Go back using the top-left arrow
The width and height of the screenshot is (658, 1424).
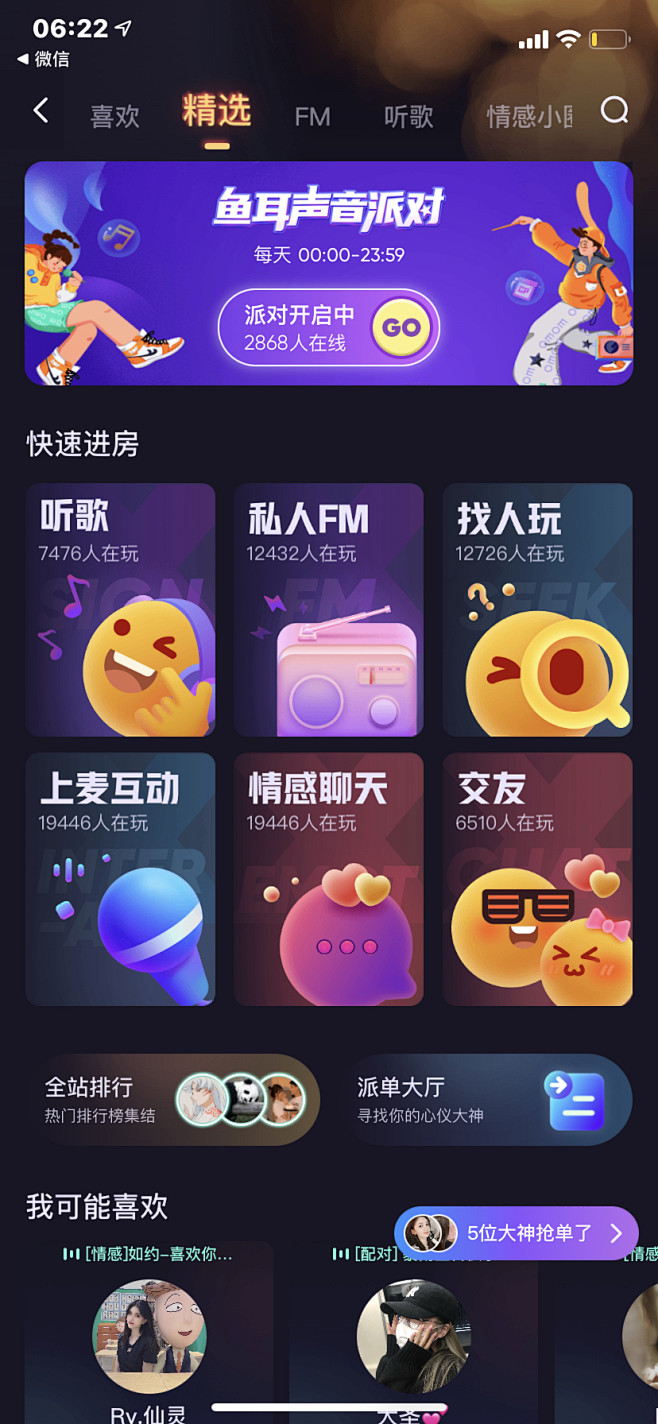click(x=41, y=111)
